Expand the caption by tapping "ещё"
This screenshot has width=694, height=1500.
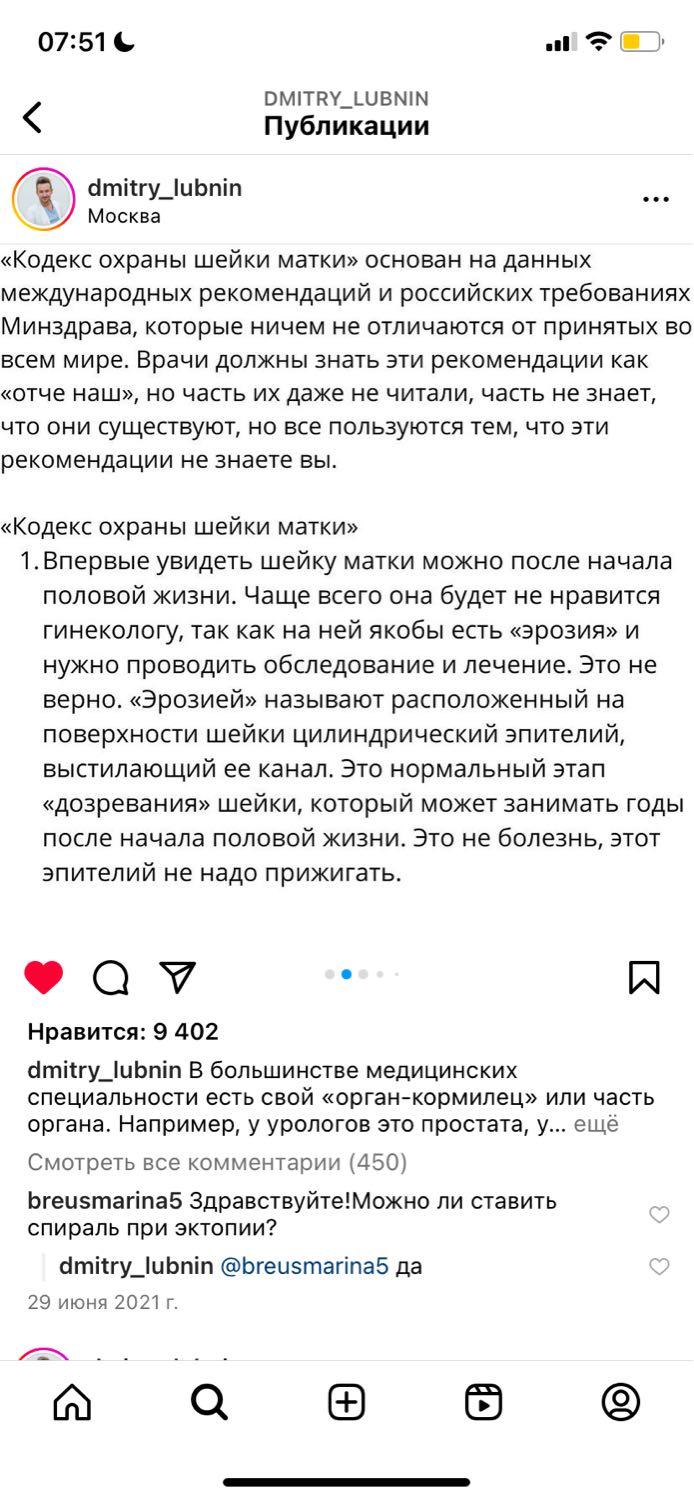pyautogui.click(x=598, y=1124)
